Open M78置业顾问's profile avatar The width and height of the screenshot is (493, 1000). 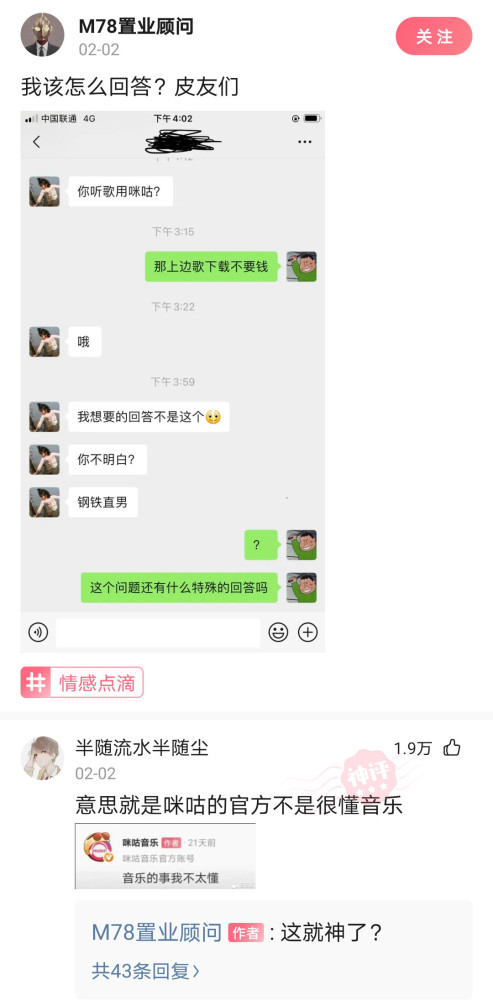pos(43,35)
